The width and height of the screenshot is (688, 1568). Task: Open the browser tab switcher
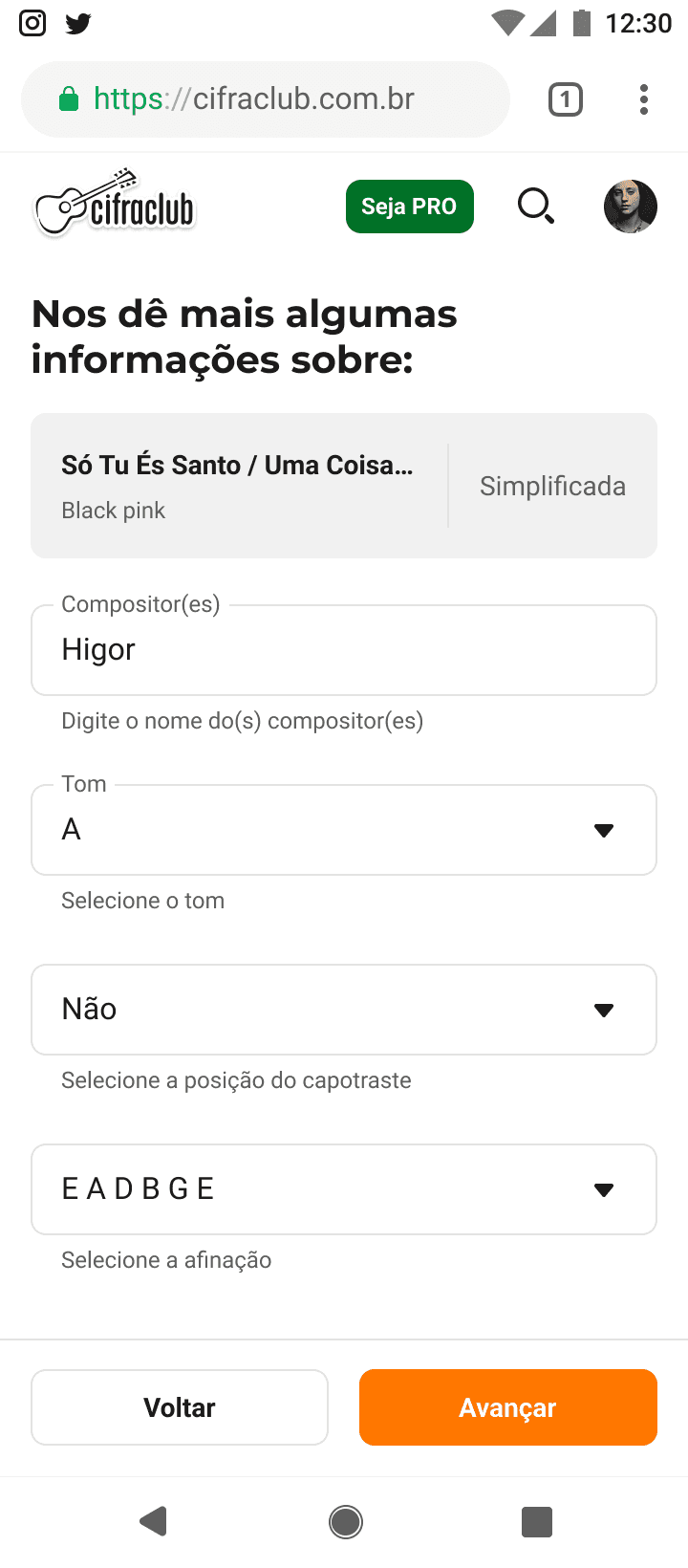tap(565, 99)
